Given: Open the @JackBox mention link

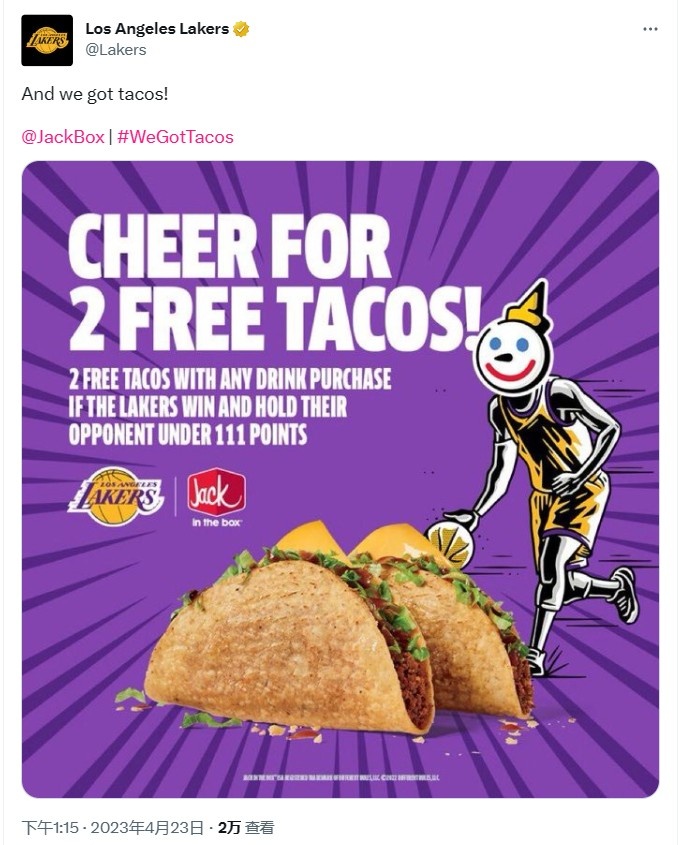Looking at the screenshot, I should [63, 137].
